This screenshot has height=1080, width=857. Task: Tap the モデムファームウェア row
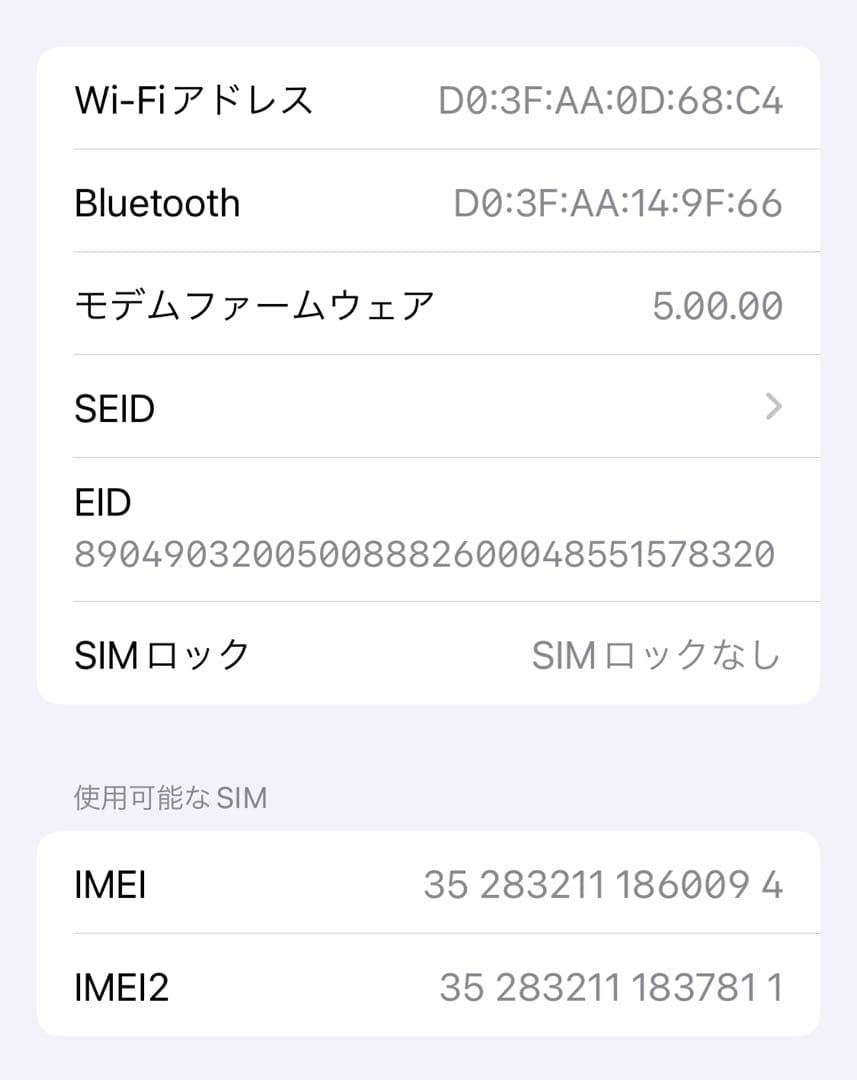(x=428, y=305)
